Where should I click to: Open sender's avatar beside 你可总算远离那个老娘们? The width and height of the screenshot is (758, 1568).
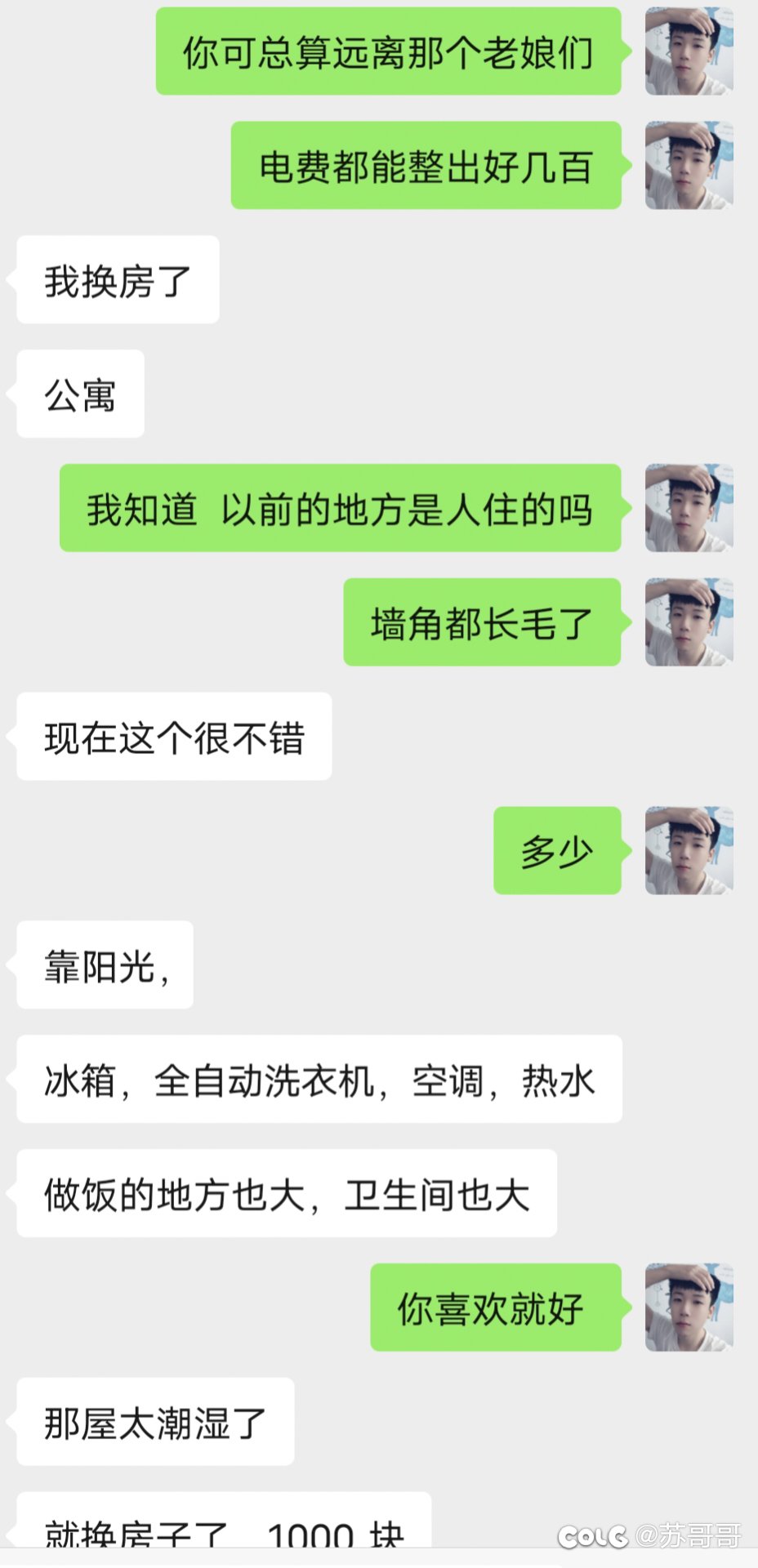click(x=689, y=51)
